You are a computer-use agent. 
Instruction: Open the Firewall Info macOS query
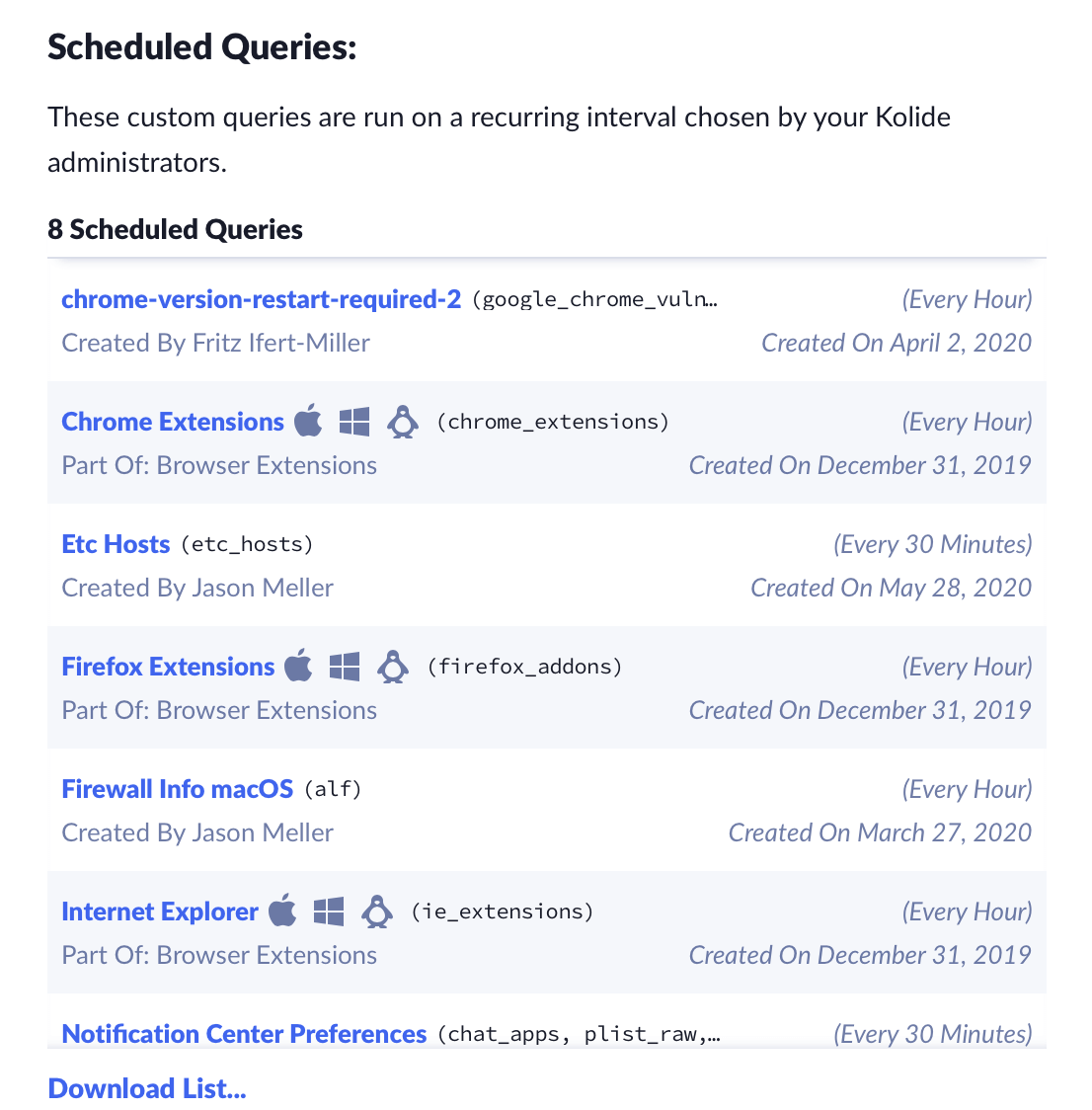tap(177, 789)
